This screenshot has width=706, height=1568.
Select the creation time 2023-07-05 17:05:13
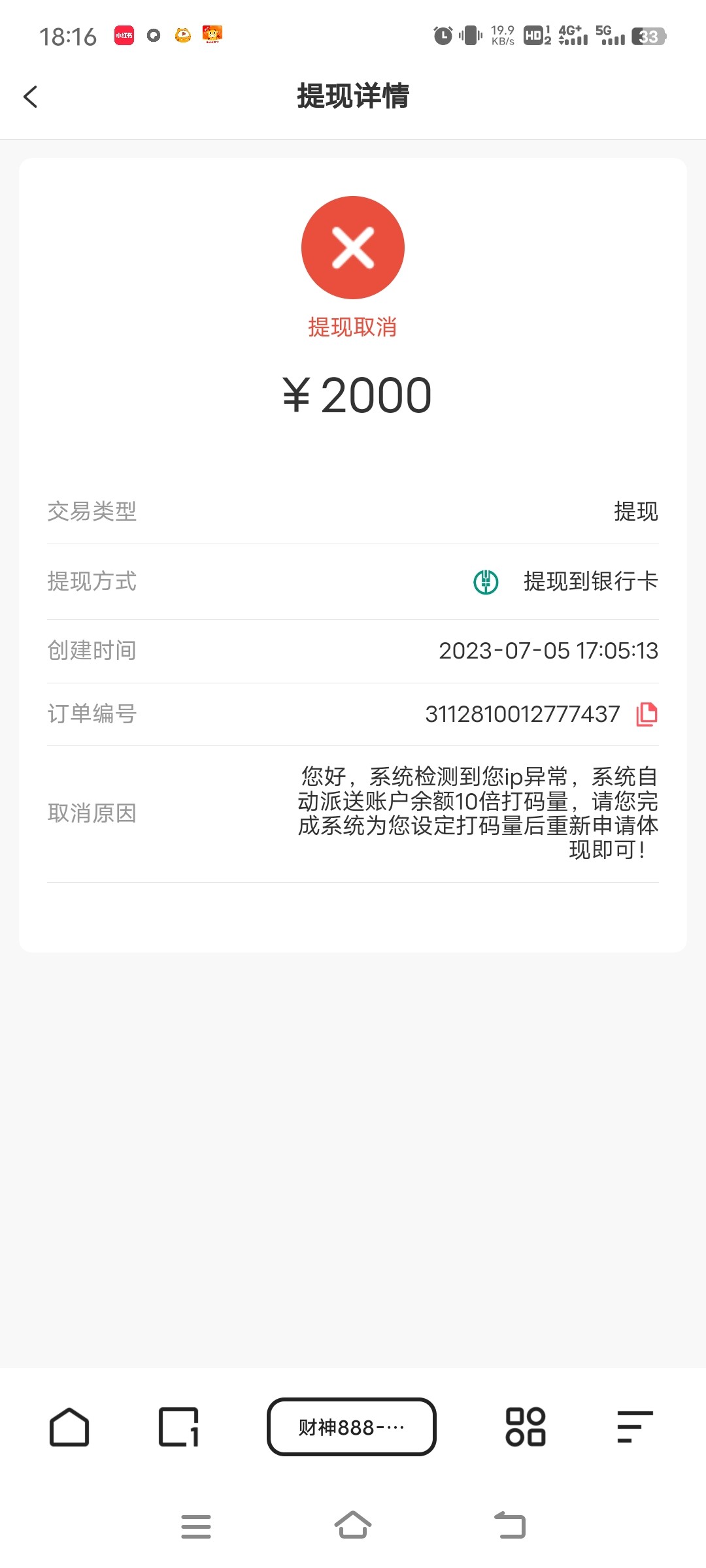pyautogui.click(x=549, y=651)
